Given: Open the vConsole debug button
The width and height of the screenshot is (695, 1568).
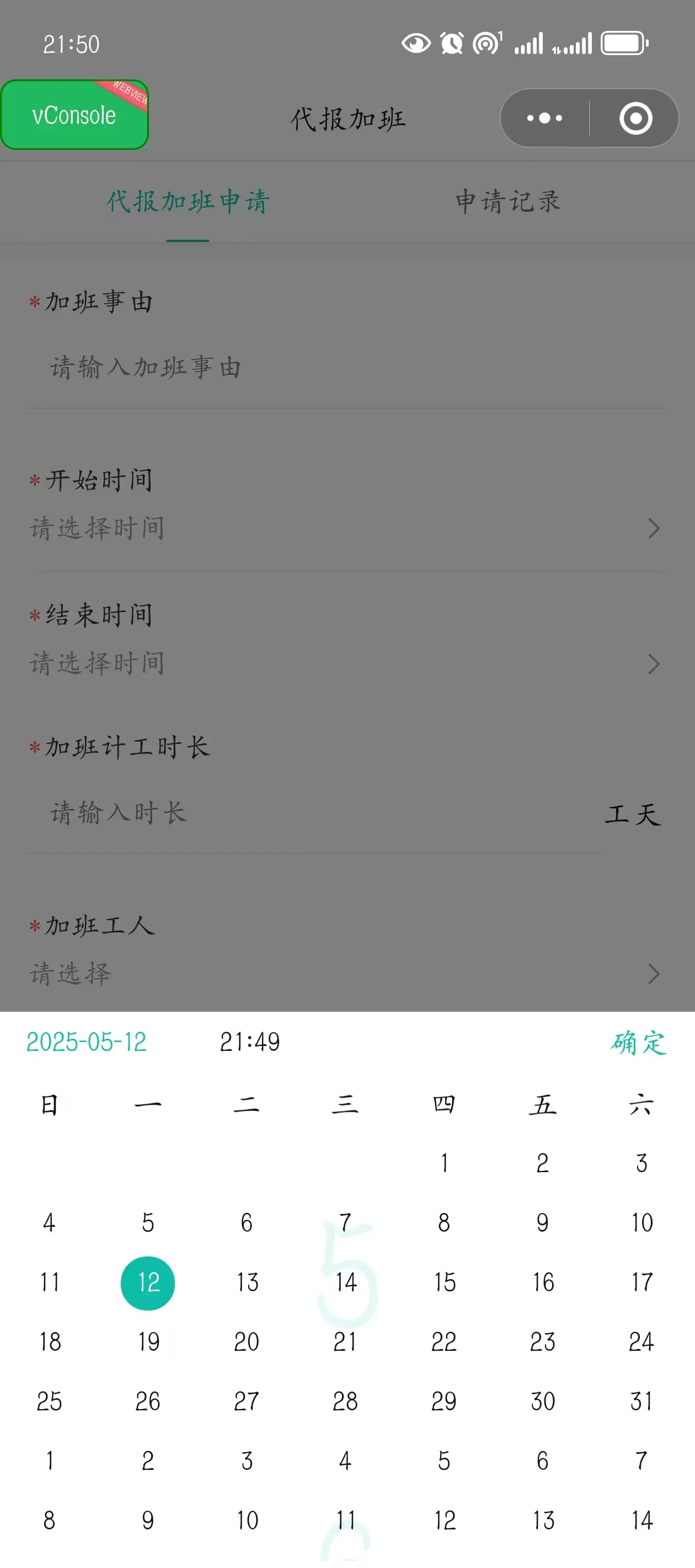Looking at the screenshot, I should (74, 115).
